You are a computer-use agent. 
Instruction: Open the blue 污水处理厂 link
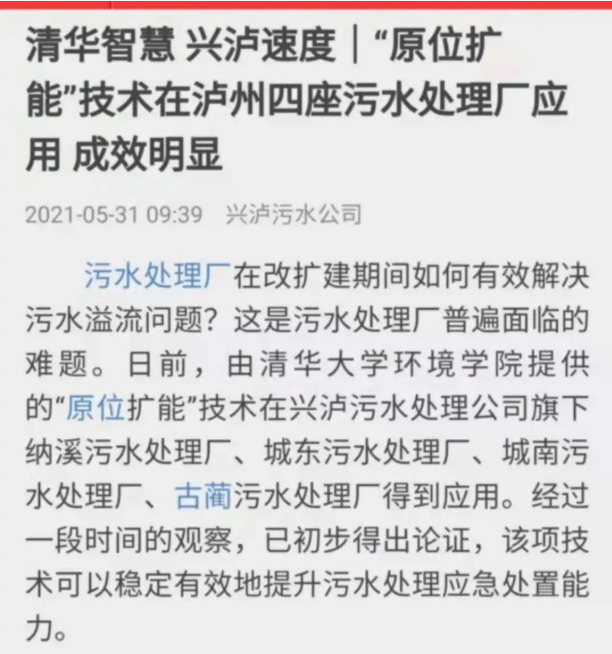158,274
